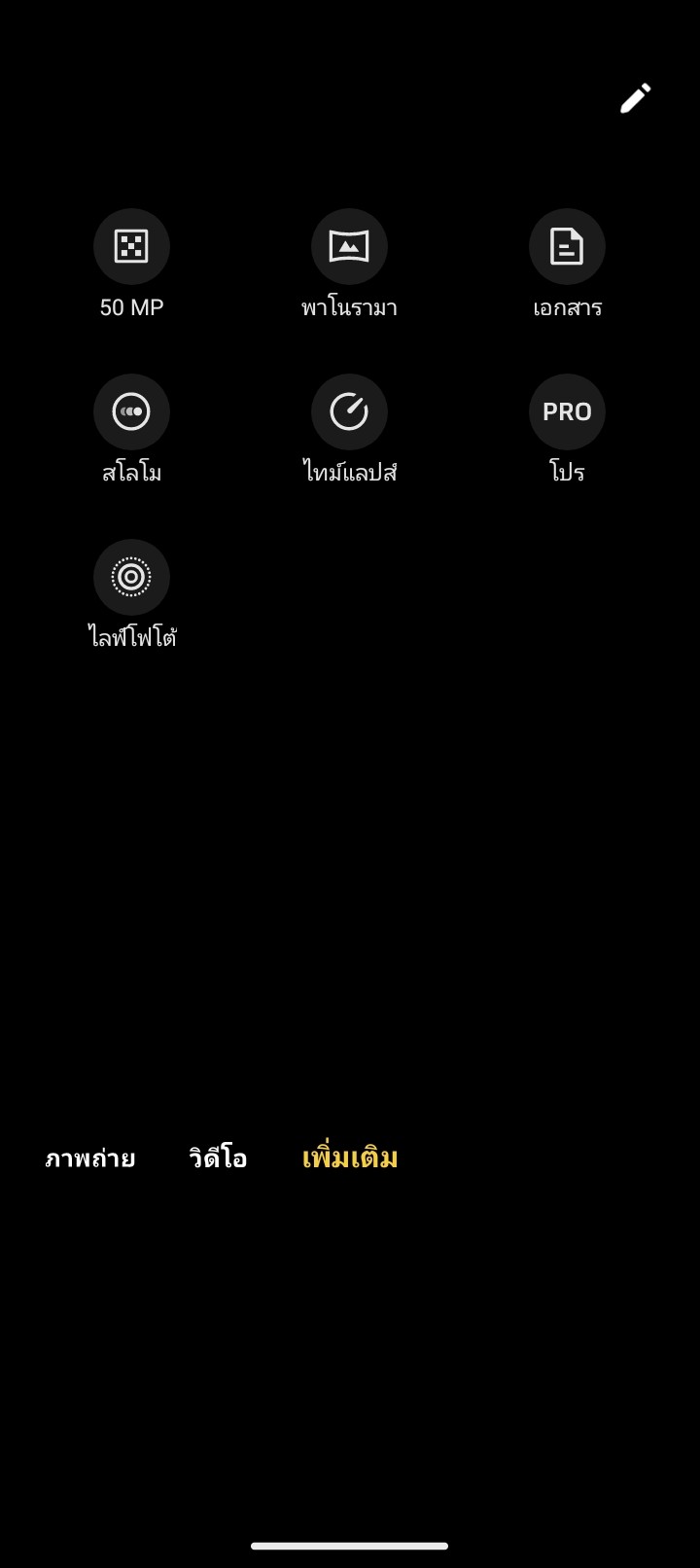Tap the เพิ่มเติม more tab
Screen dimensions: 700x1568
(350, 1158)
